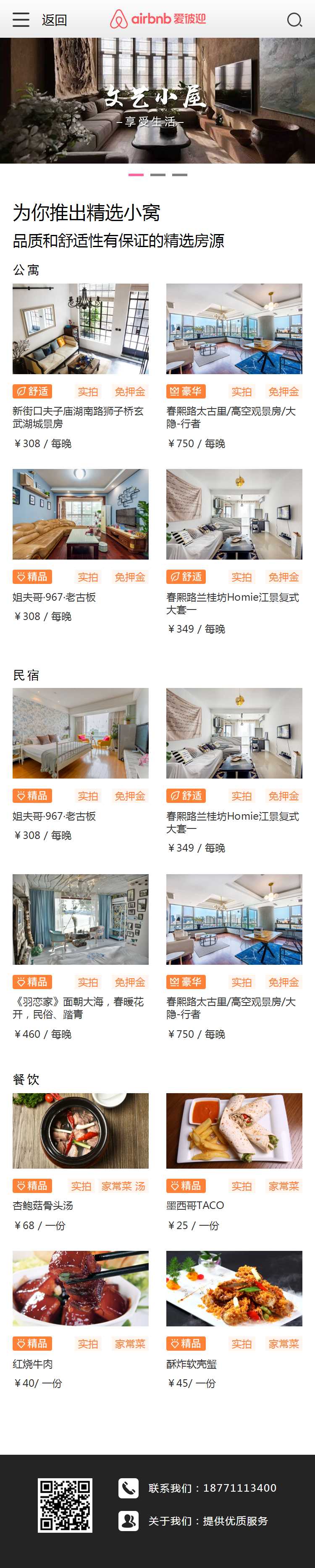
Task: Select the 墨西哥TACO dish card
Action: point(234,1130)
